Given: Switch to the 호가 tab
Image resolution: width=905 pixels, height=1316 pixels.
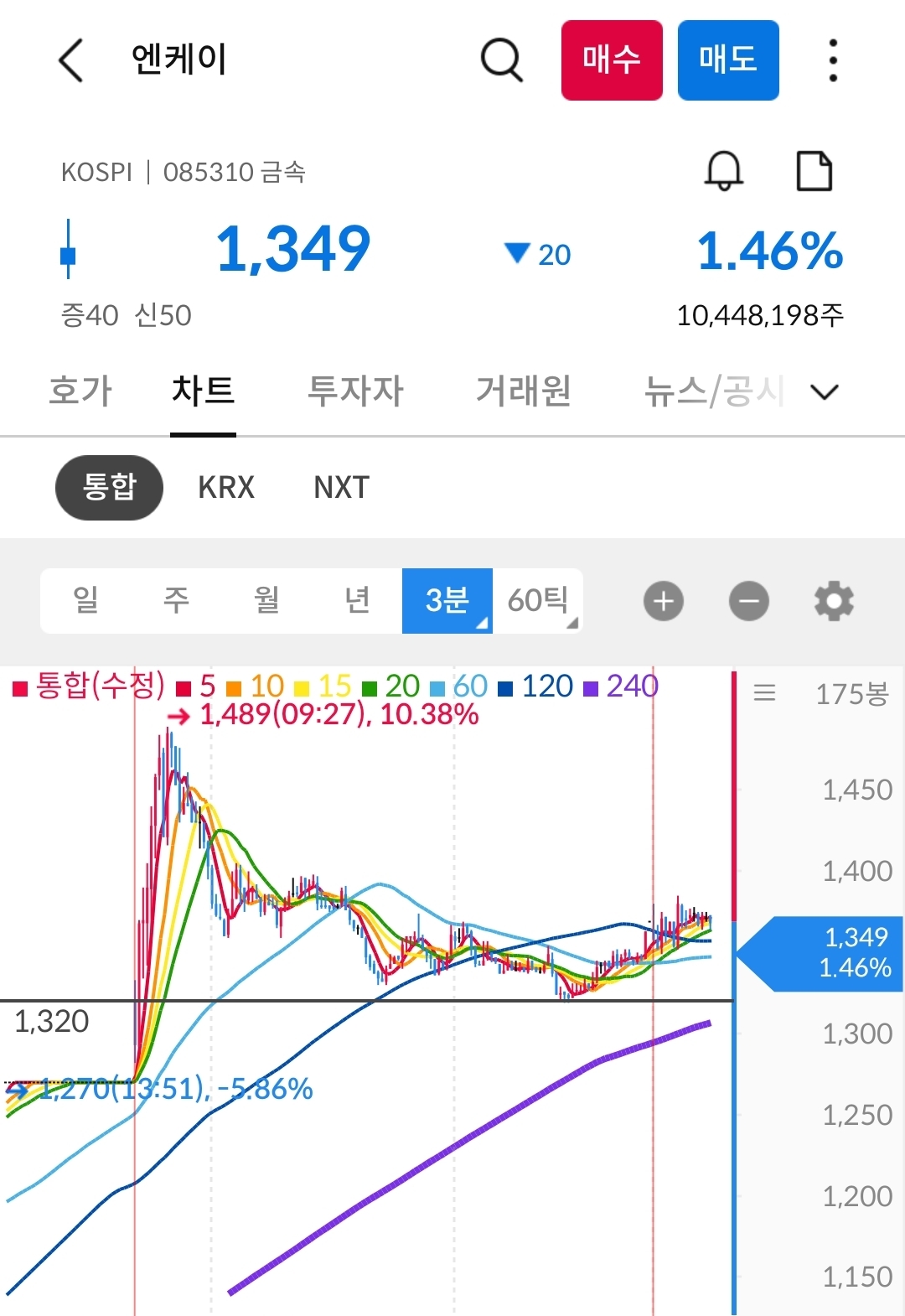Looking at the screenshot, I should point(80,391).
